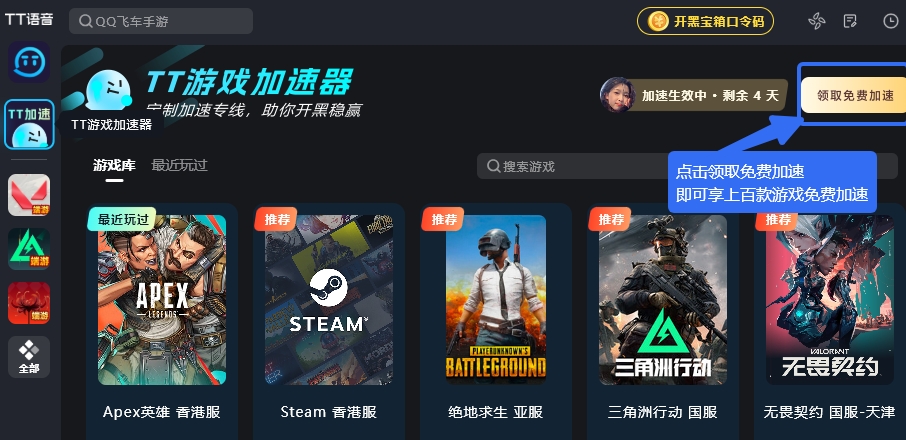906x440 pixels.
Task: Open the clock history icon
Action: click(x=890, y=21)
